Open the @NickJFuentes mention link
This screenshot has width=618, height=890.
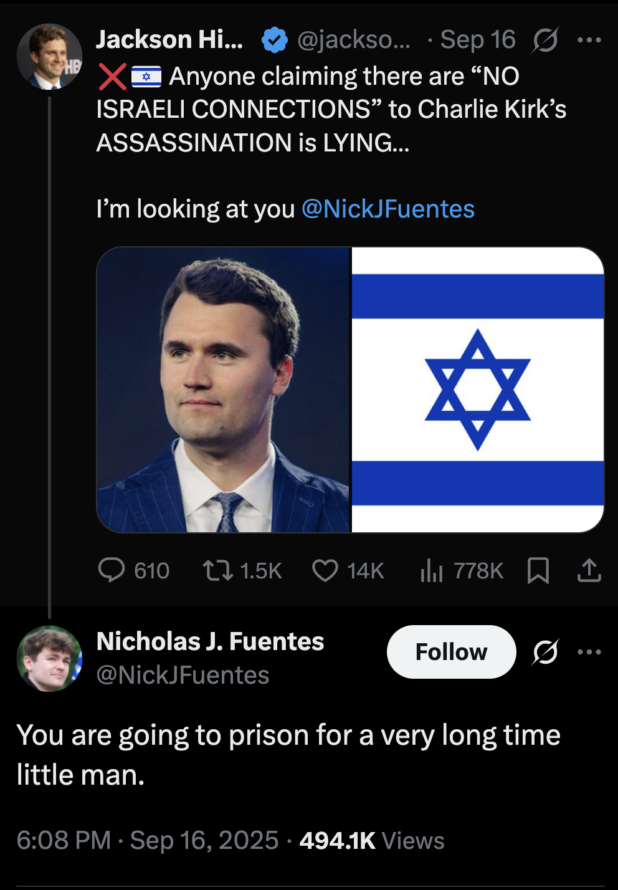(x=387, y=209)
